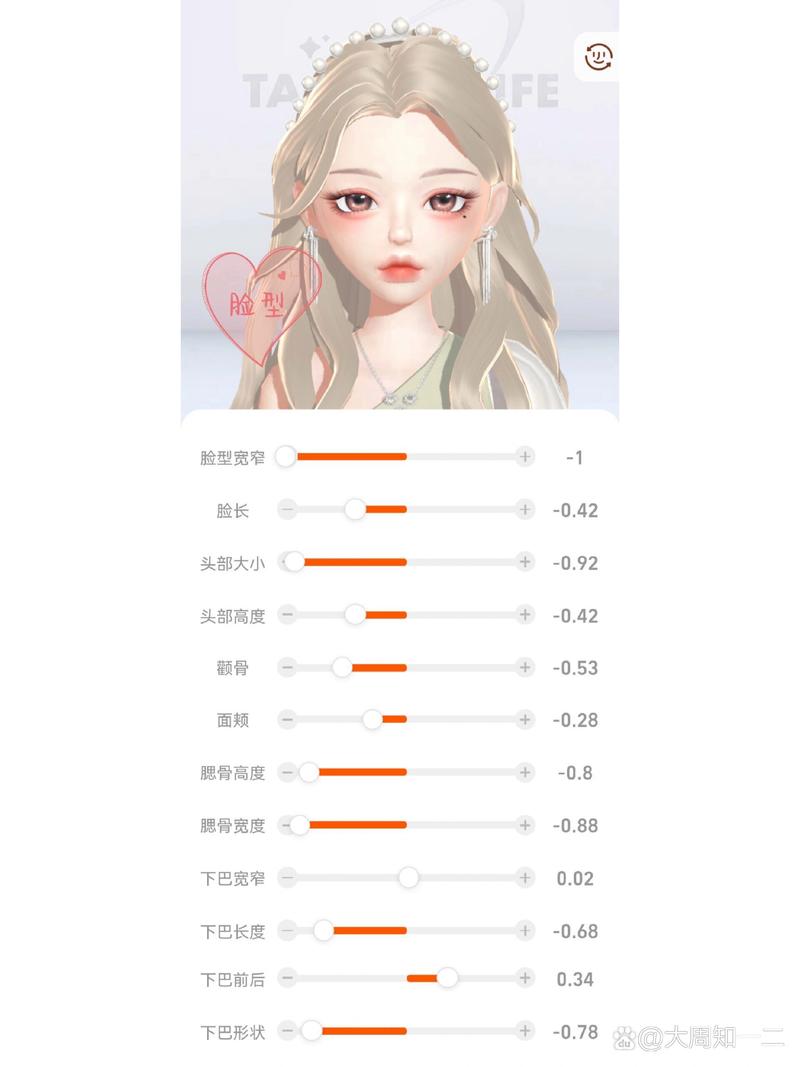Increase 下巴前后 with its plus button
The image size is (800, 1067).
(x=525, y=978)
